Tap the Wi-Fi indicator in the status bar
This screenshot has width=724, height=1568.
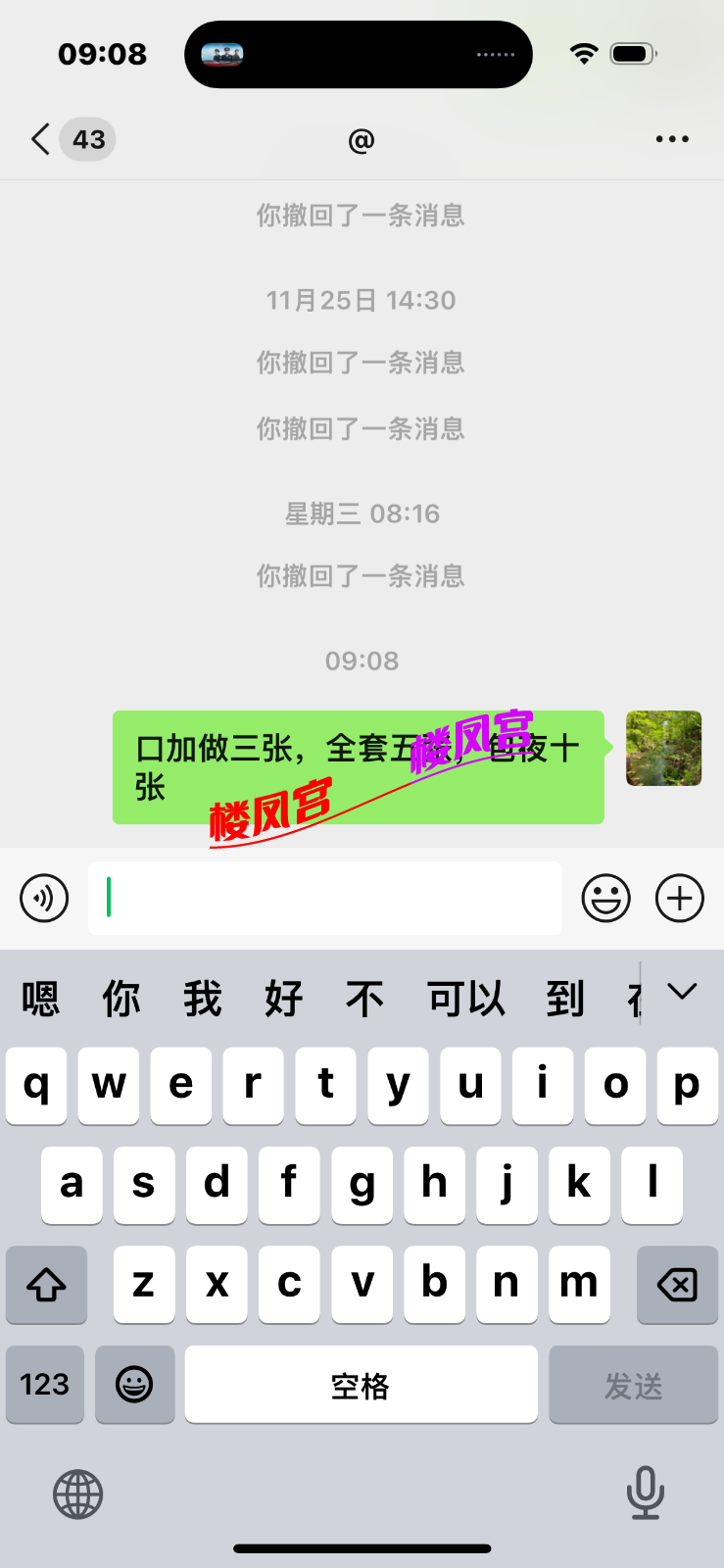582,54
